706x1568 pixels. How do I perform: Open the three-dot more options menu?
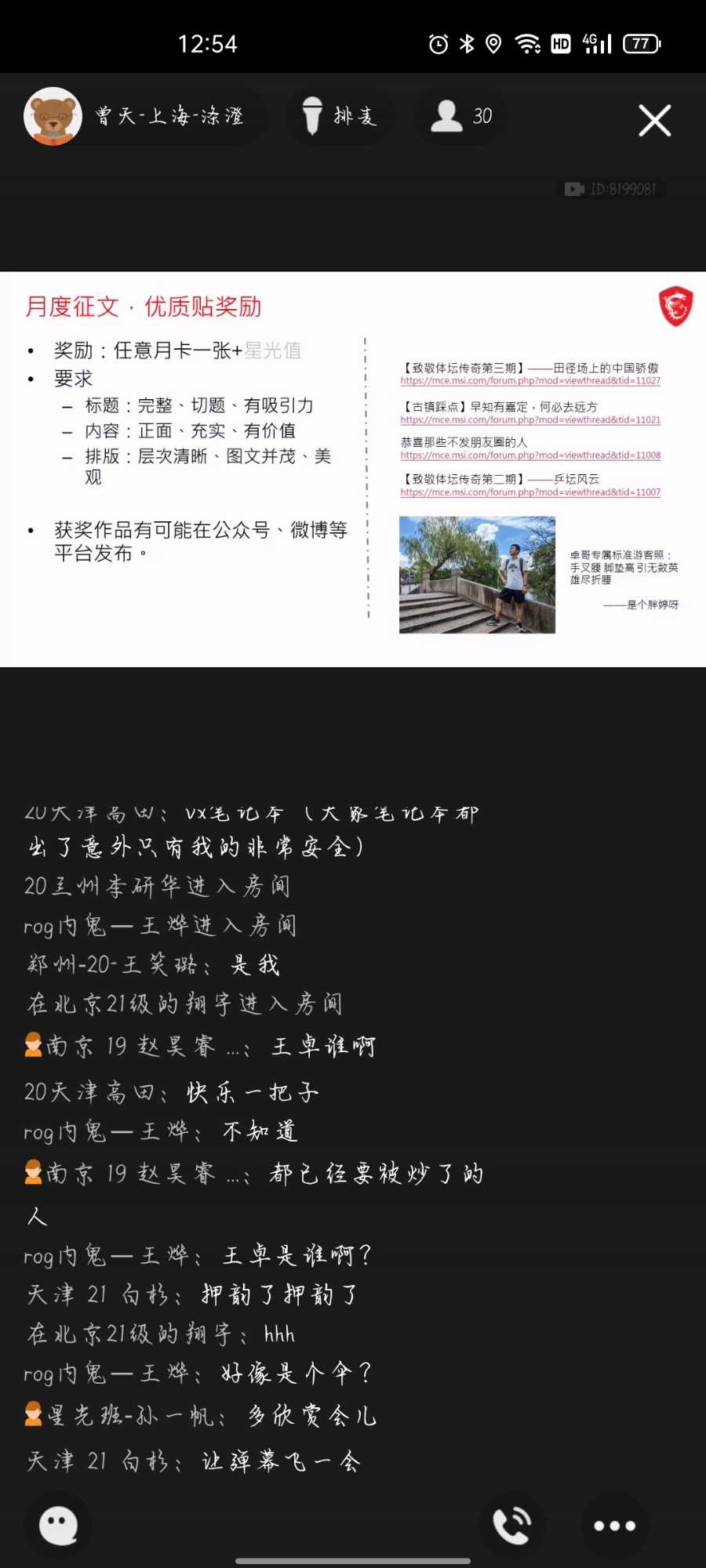click(614, 1525)
